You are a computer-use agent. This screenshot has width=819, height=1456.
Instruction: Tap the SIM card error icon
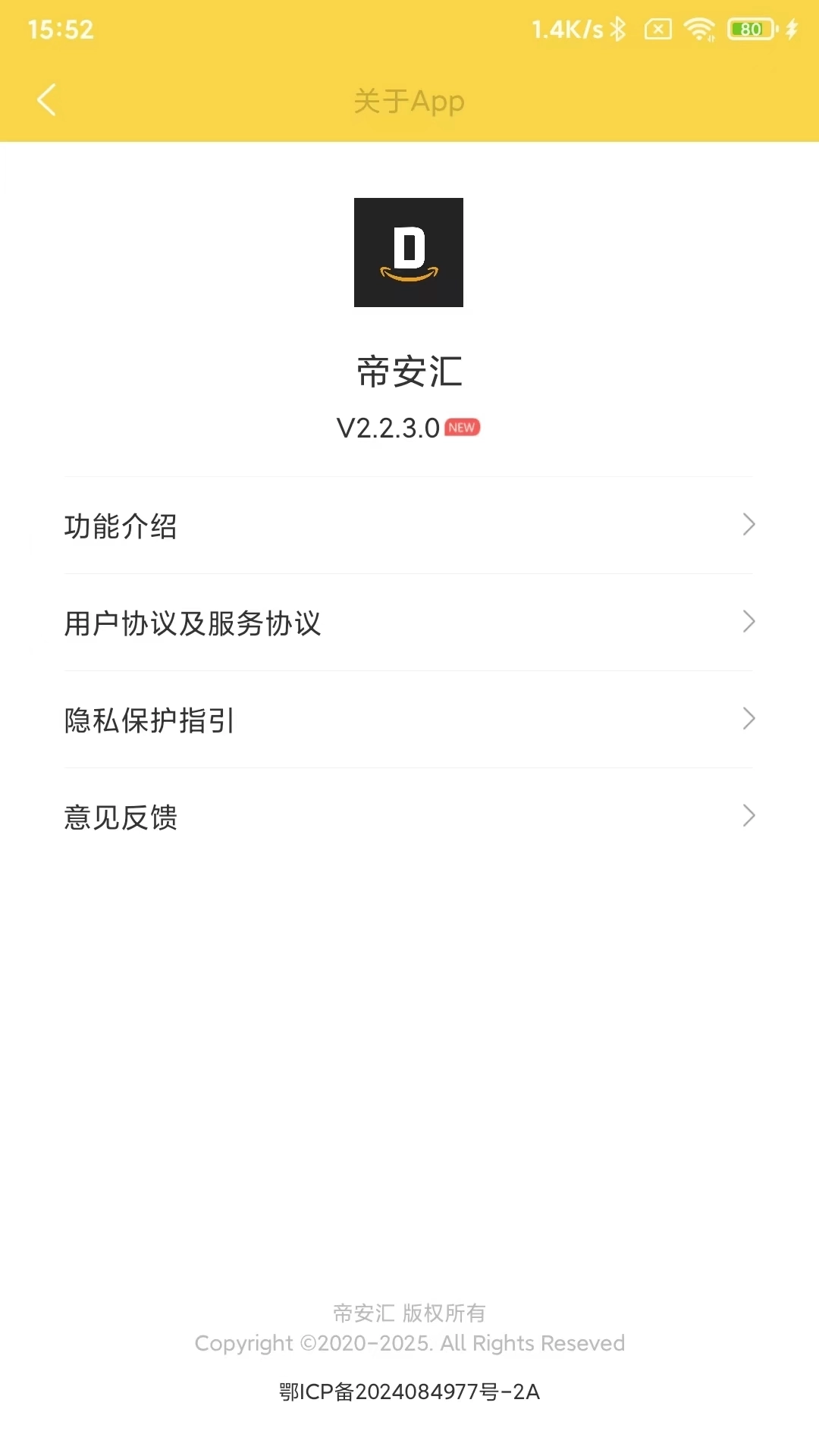pyautogui.click(x=658, y=29)
